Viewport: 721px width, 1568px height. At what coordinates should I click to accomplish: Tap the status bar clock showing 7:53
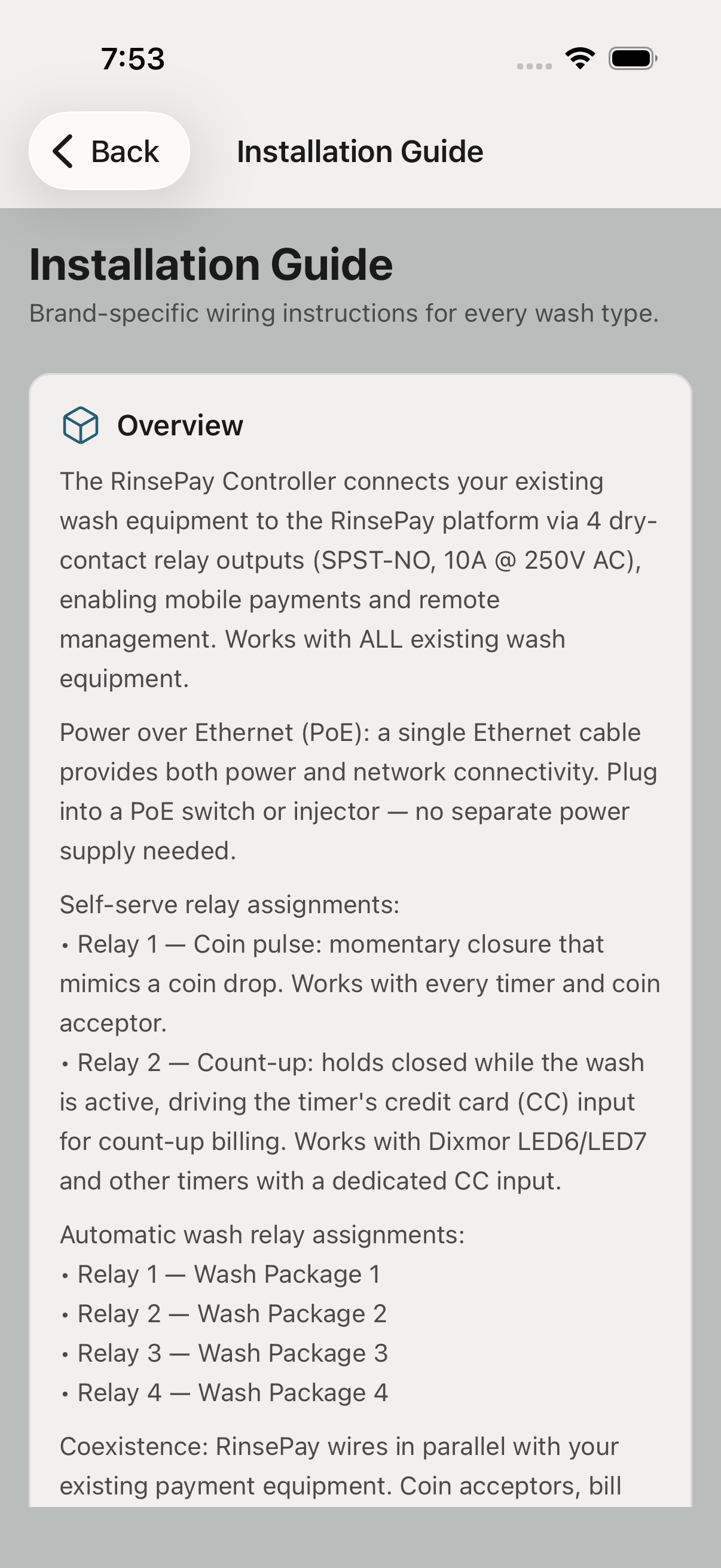133,59
